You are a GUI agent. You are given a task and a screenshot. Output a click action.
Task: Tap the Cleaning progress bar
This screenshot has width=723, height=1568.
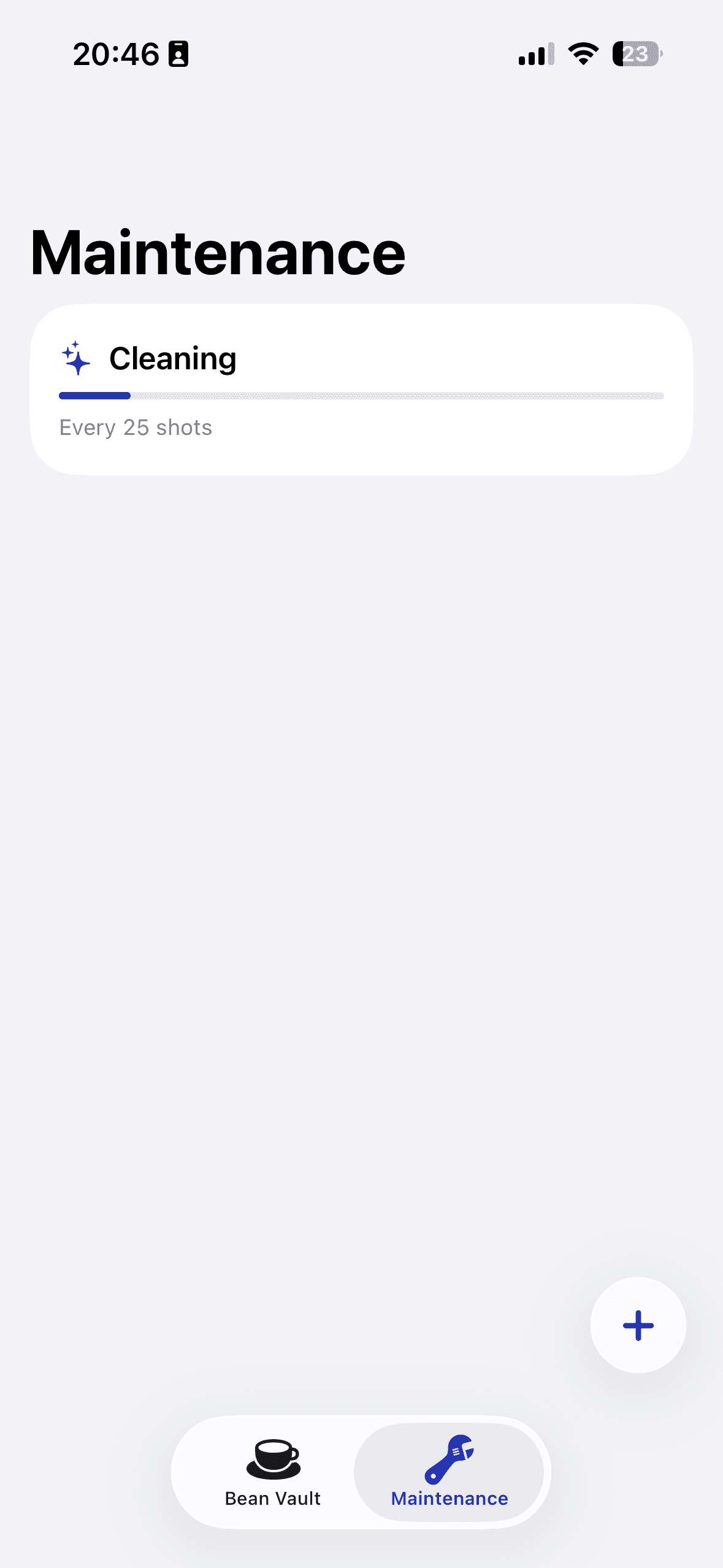click(x=361, y=396)
